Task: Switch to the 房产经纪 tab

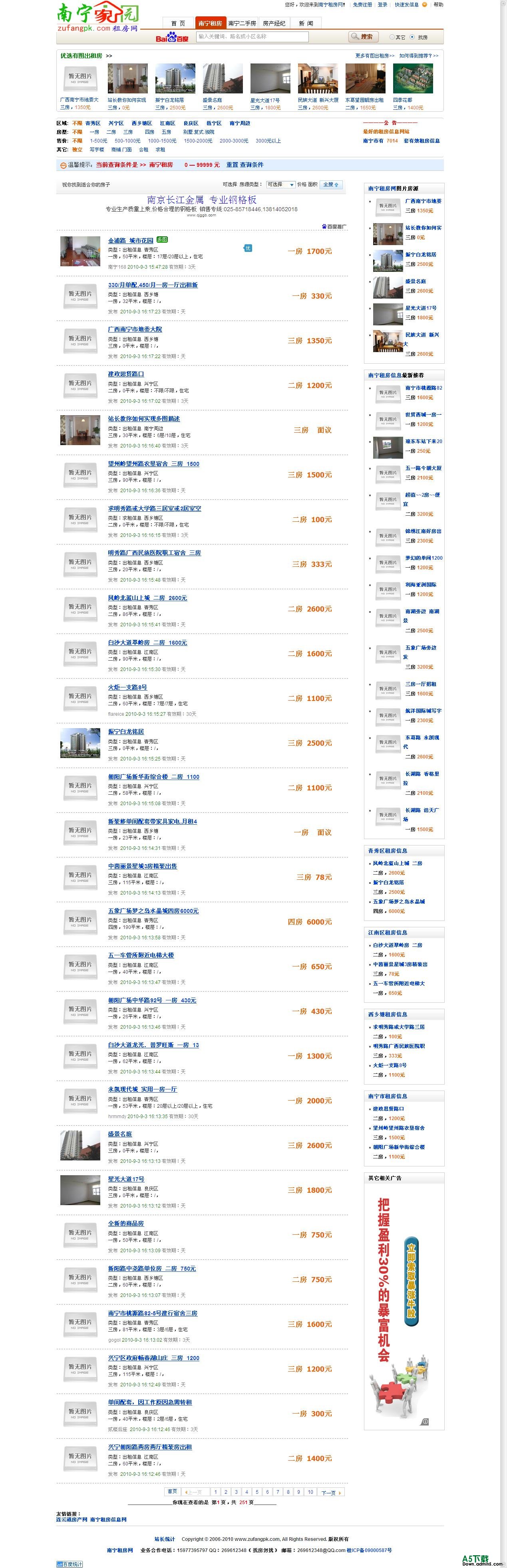Action: 274,23
